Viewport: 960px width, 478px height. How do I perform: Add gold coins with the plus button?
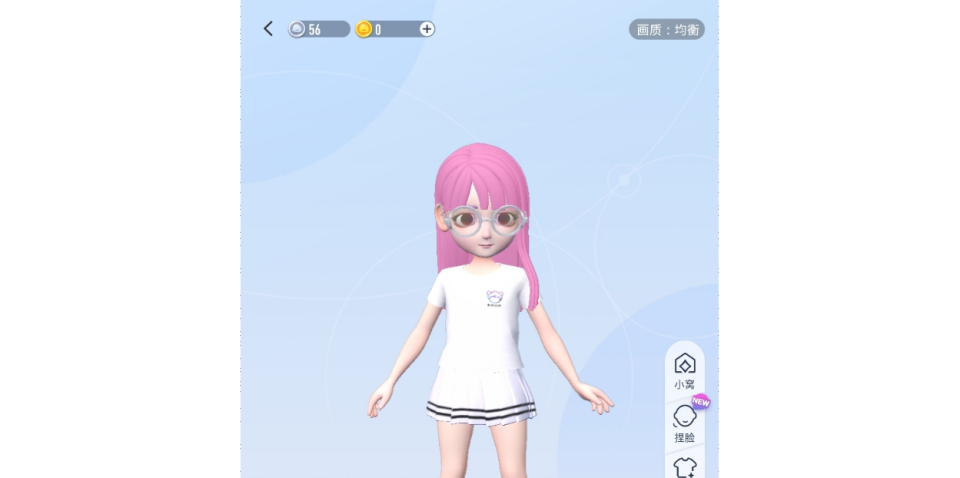427,29
